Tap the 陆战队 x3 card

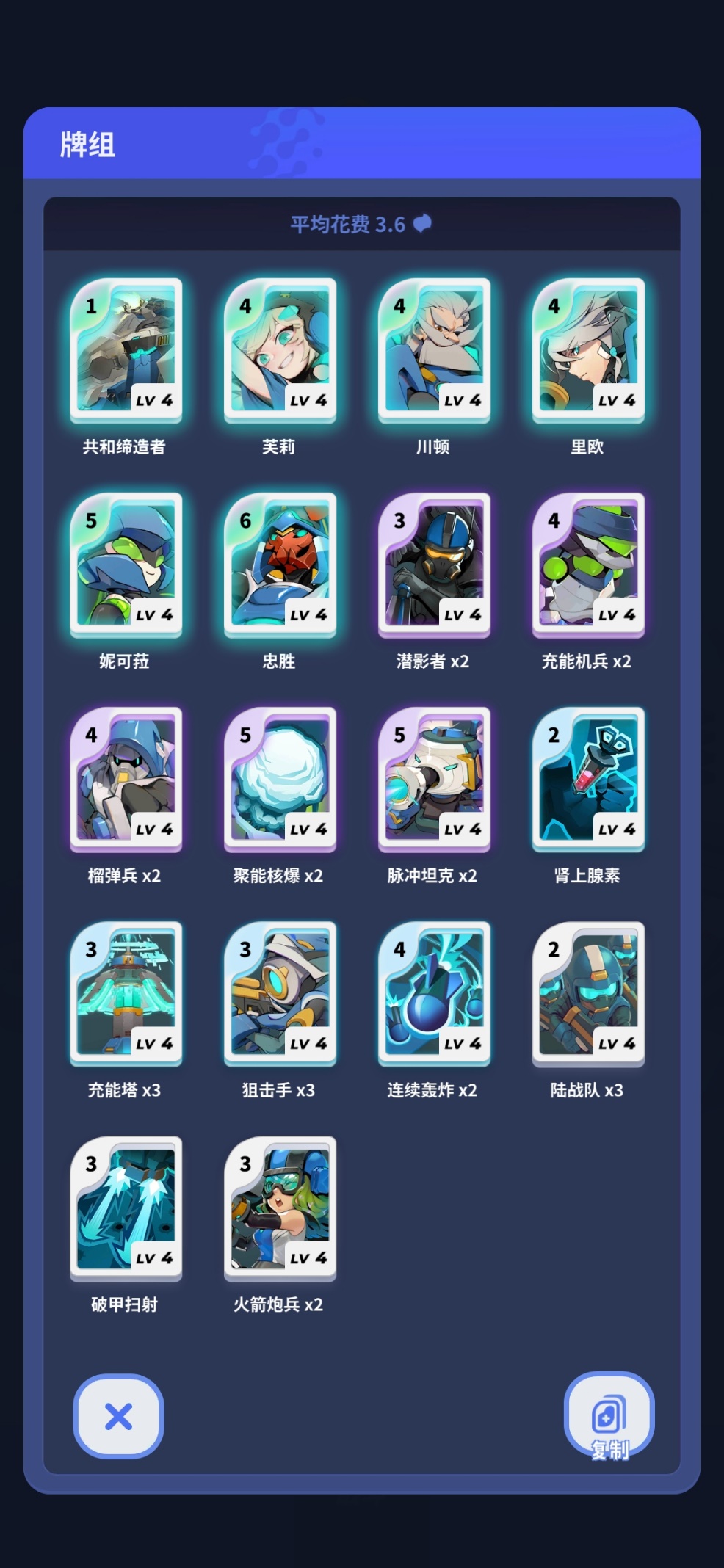tap(588, 993)
